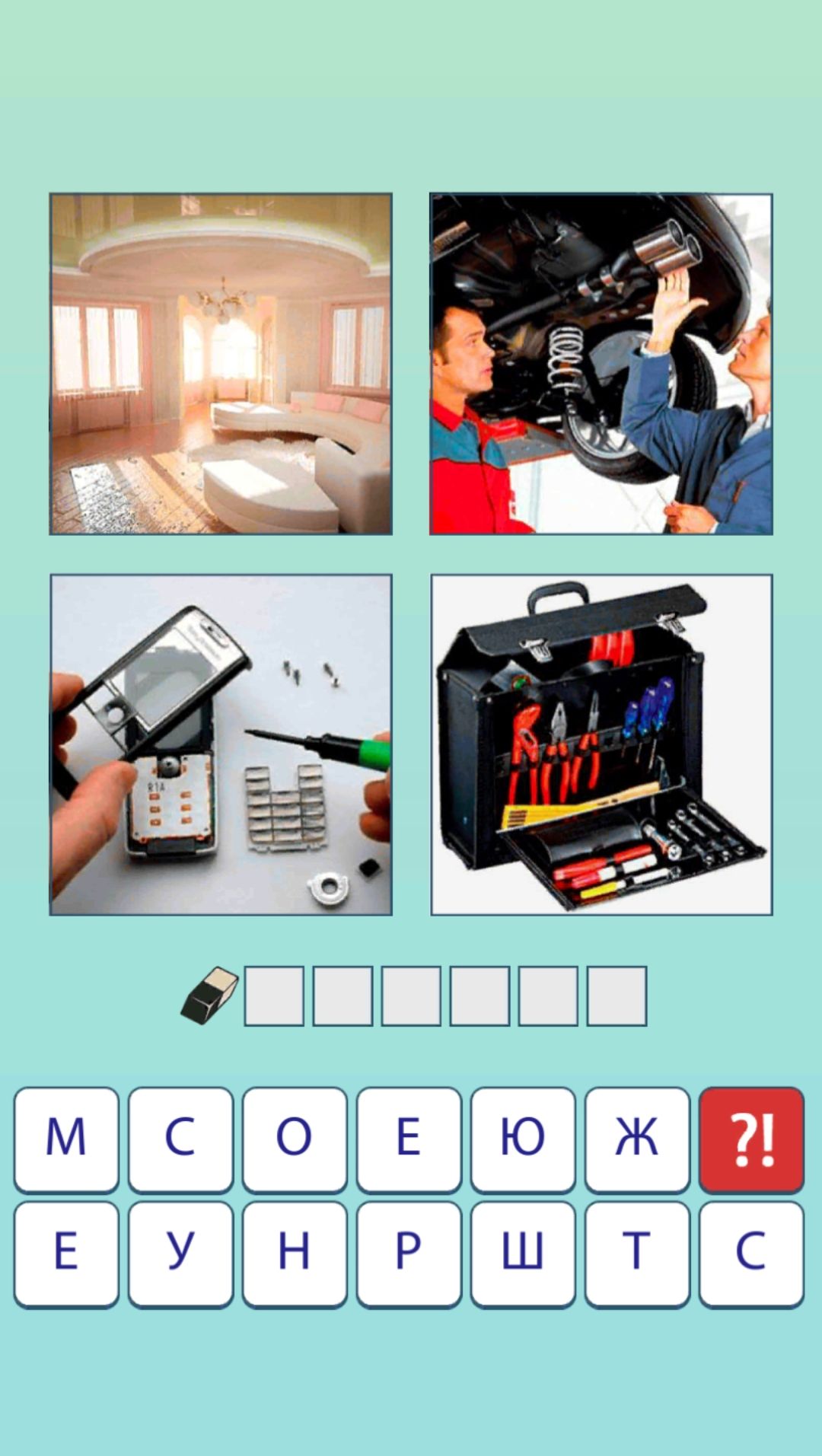Select the letter У tile
The height and width of the screenshot is (1456, 822).
[180, 1253]
